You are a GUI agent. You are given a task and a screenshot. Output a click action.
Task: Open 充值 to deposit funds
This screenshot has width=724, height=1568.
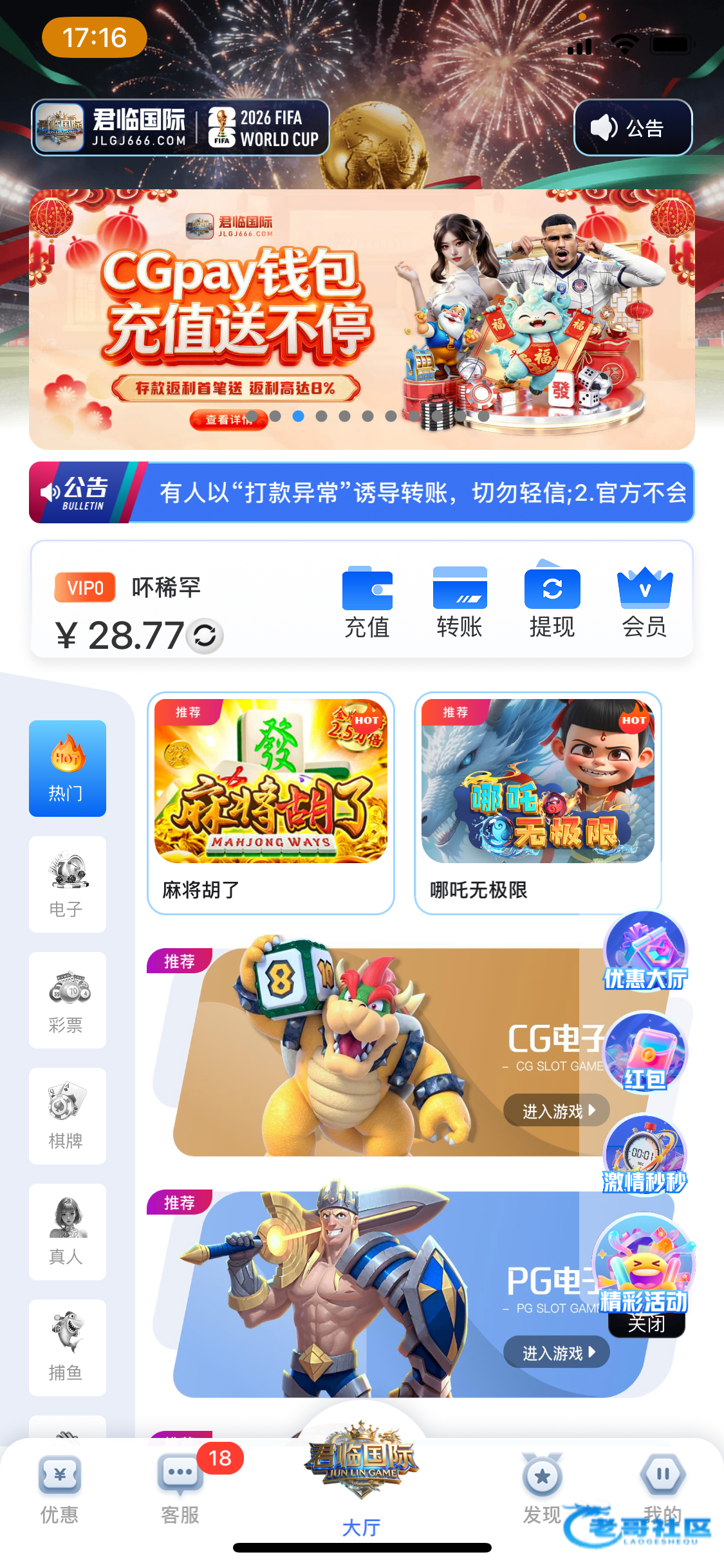[367, 602]
